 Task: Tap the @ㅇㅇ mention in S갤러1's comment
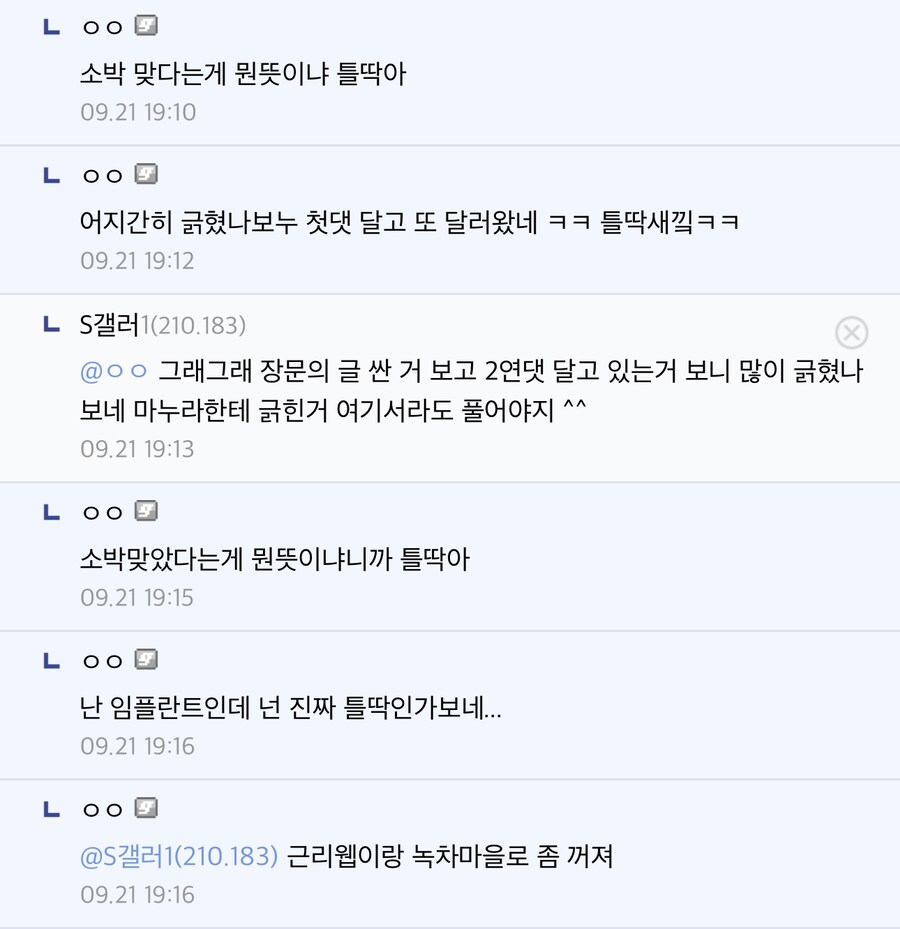pyautogui.click(x=113, y=372)
